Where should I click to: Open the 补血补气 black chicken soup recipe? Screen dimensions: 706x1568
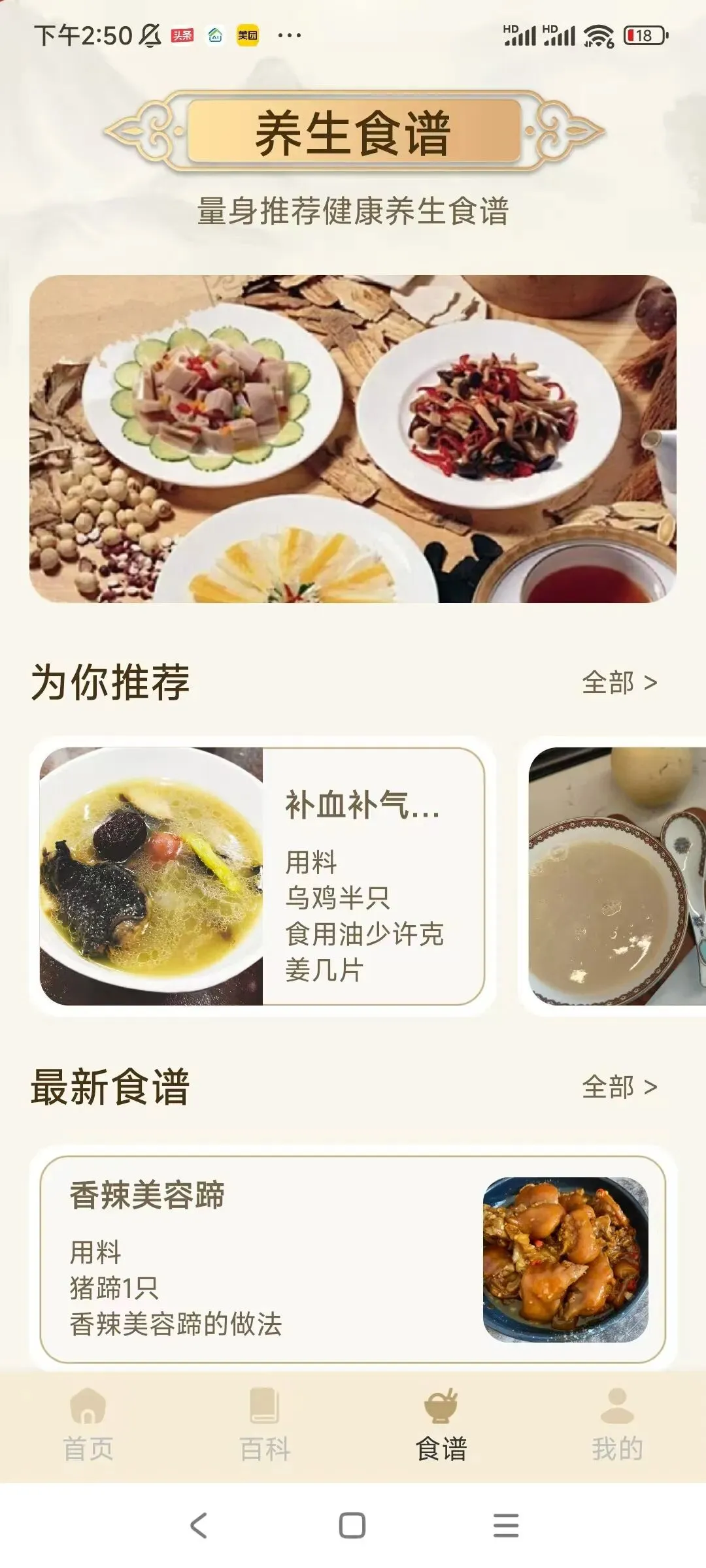(261, 876)
